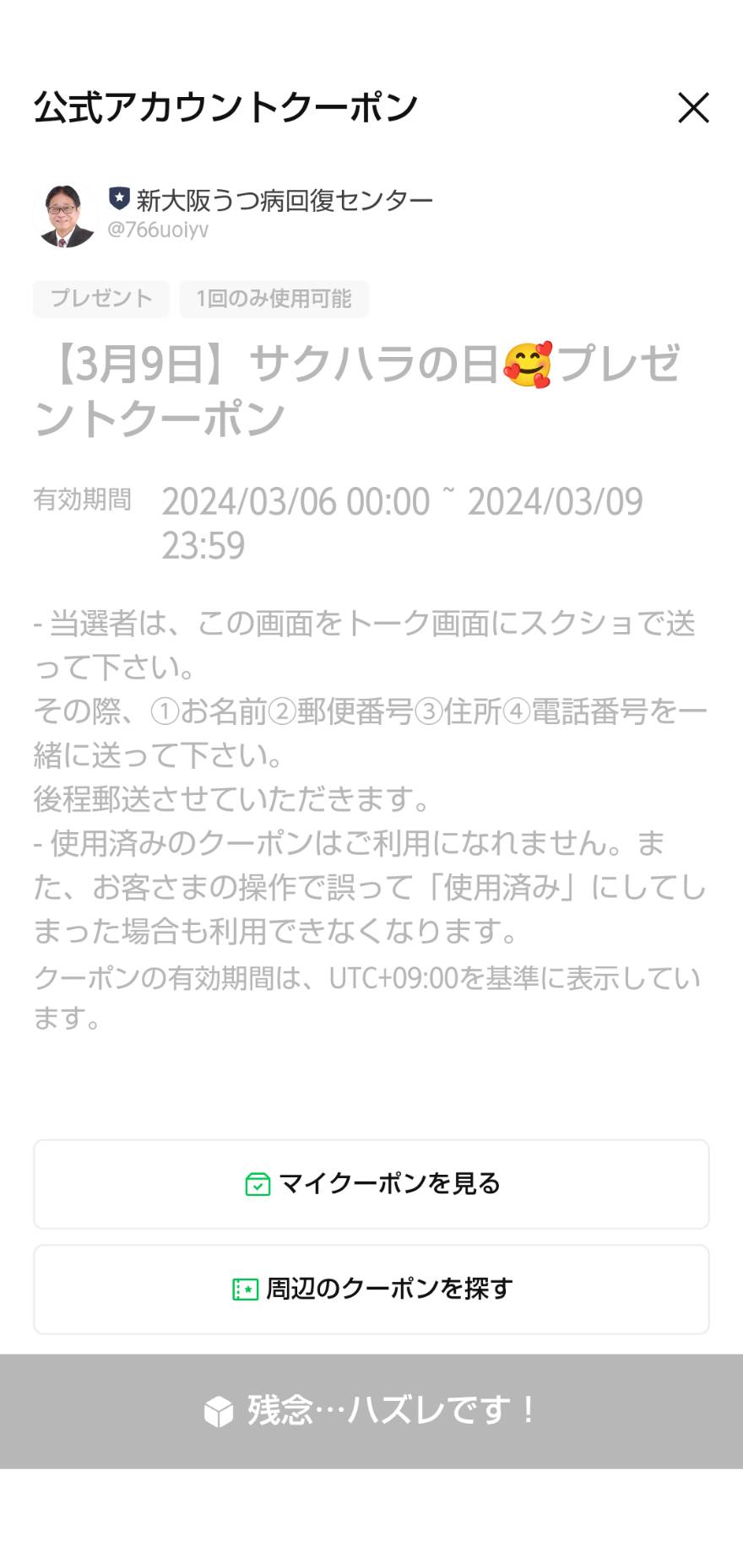
Task: Tap the マイクーポンを見る button
Action: click(x=371, y=1184)
